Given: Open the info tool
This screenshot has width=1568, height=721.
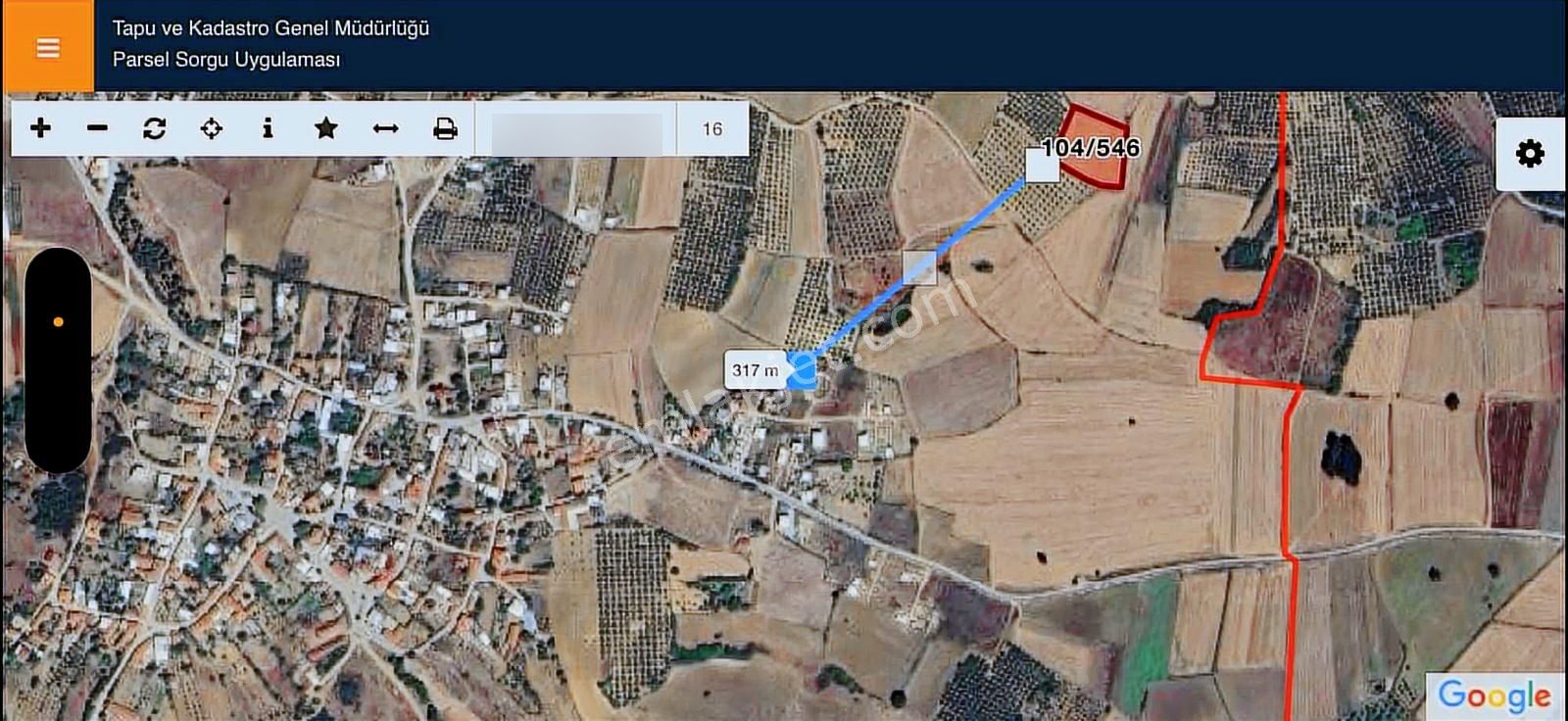Looking at the screenshot, I should pyautogui.click(x=268, y=128).
